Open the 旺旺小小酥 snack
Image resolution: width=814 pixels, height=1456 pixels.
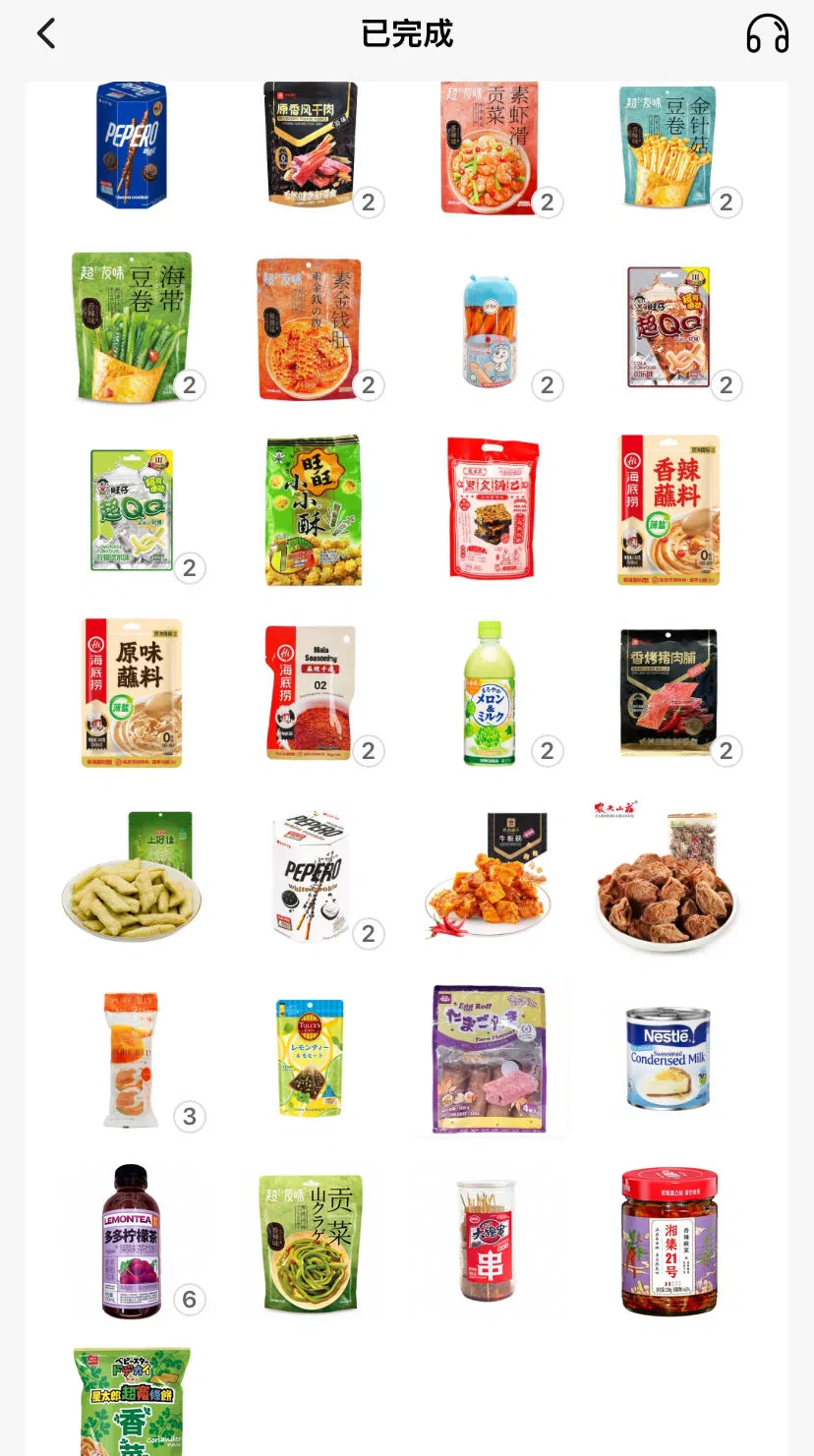(313, 511)
